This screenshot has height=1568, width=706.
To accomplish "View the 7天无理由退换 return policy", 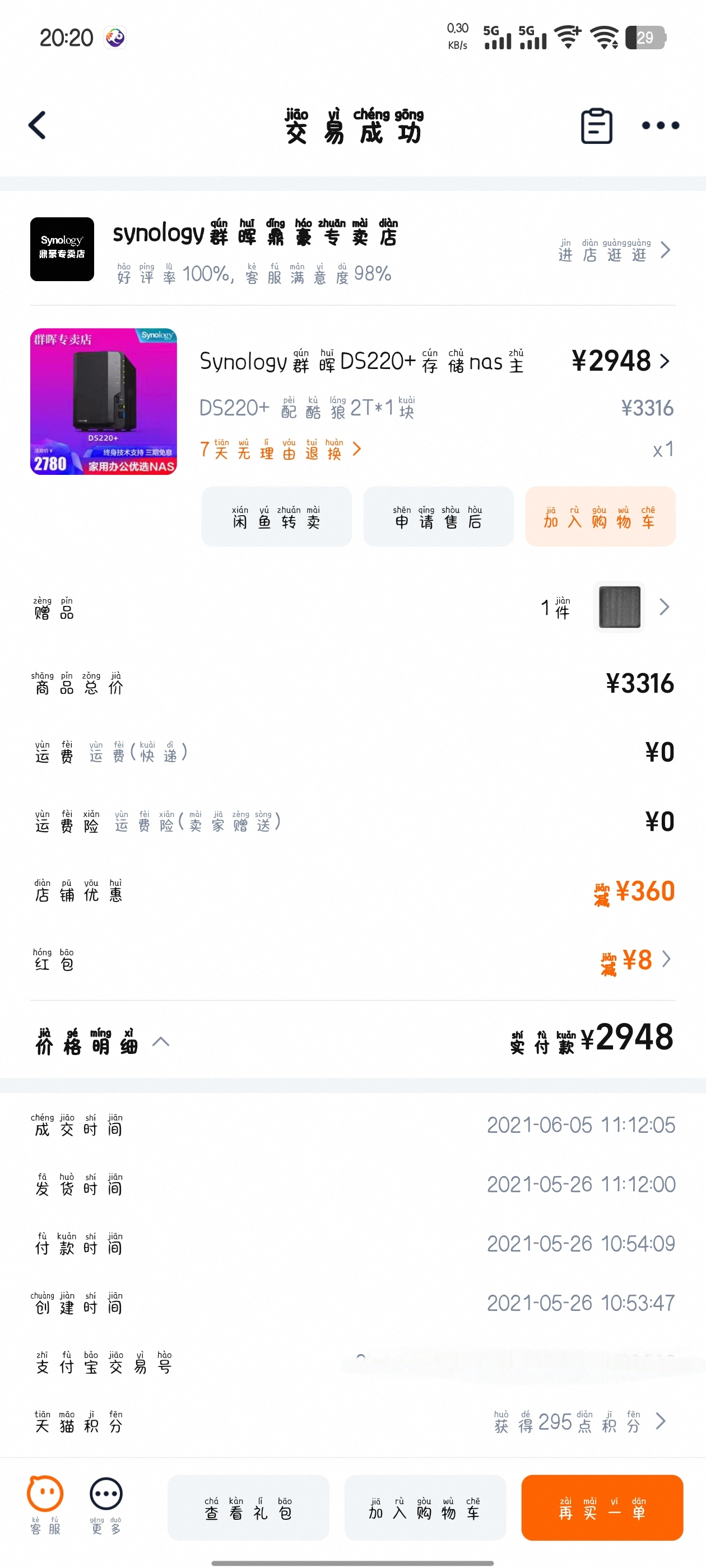I will 280,450.
